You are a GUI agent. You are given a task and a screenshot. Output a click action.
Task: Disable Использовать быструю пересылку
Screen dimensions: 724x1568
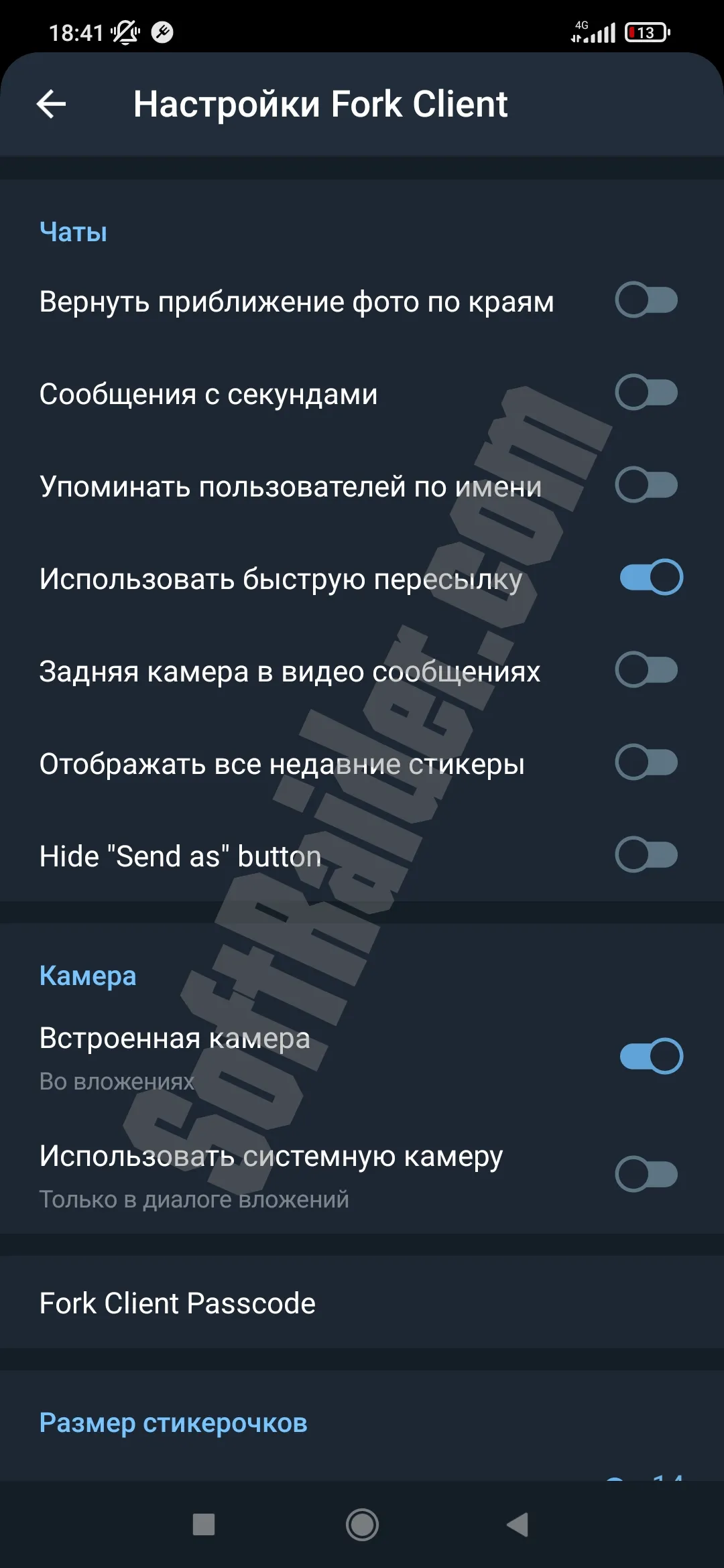coord(650,578)
